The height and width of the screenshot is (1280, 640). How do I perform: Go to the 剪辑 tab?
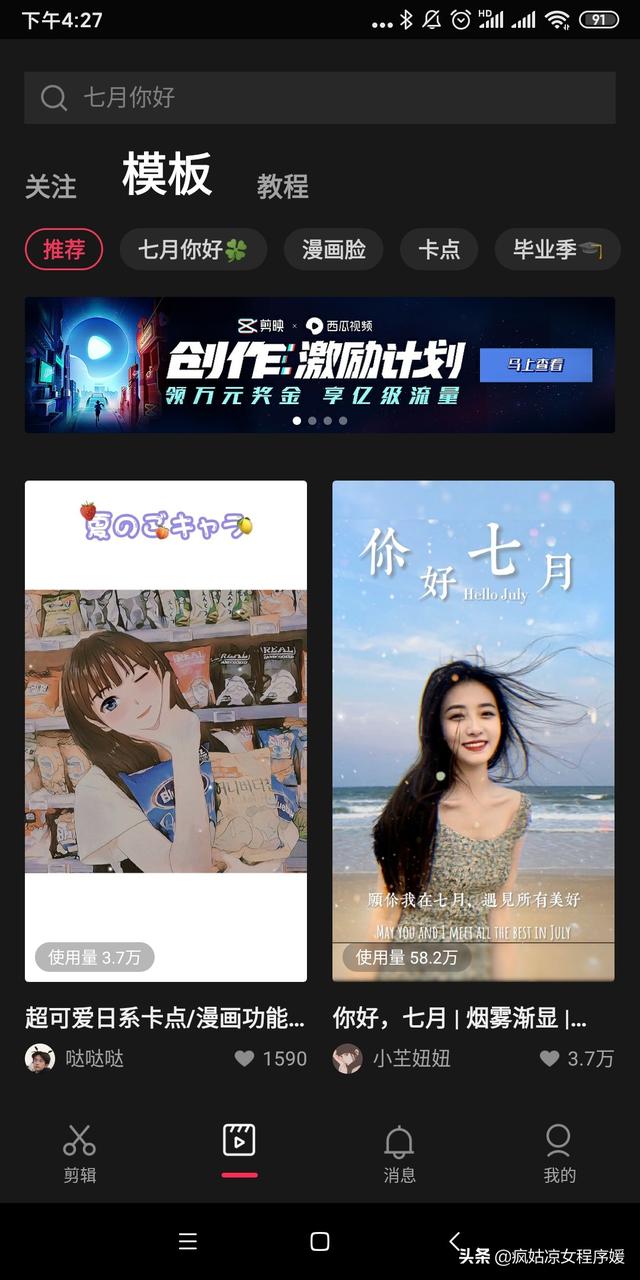[x=80, y=1152]
